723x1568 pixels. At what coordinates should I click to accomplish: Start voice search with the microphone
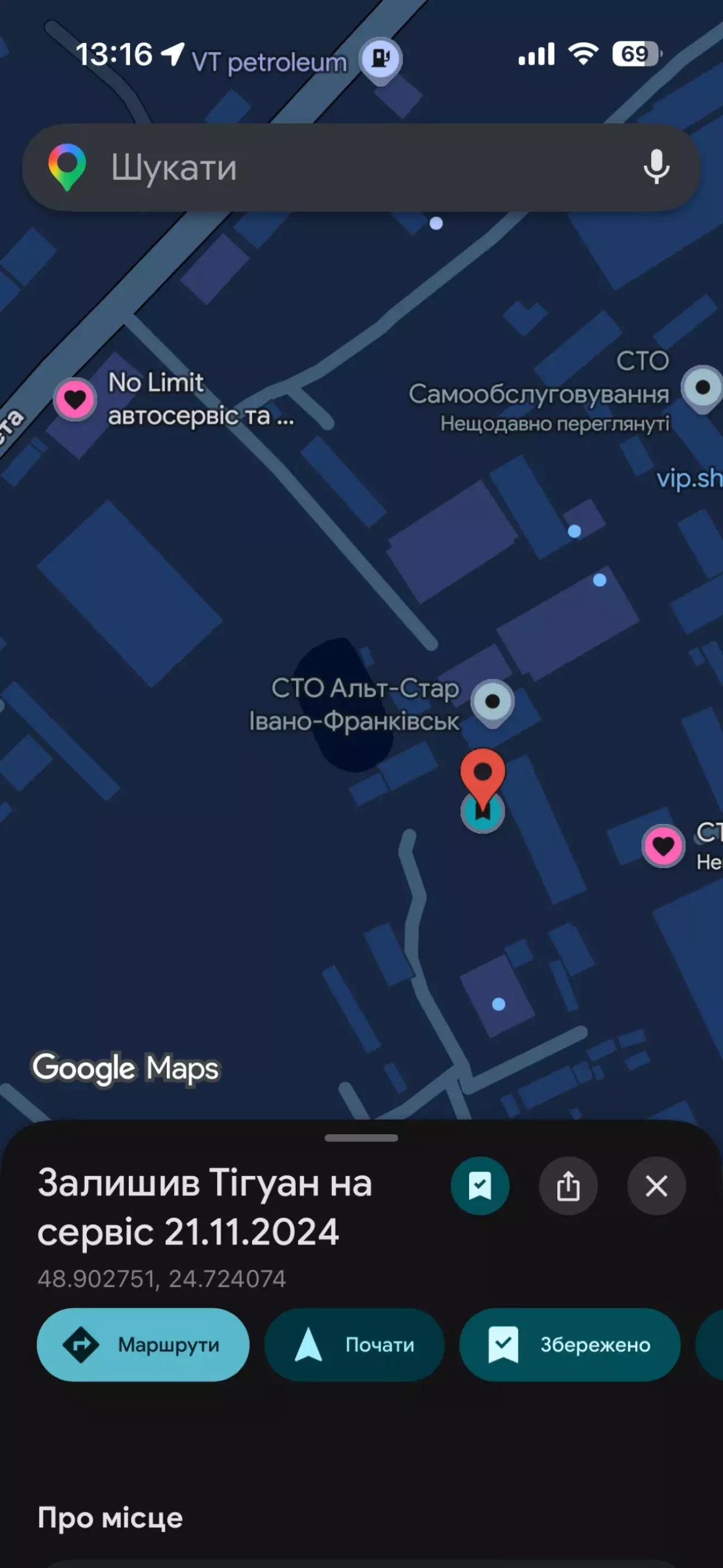click(656, 167)
